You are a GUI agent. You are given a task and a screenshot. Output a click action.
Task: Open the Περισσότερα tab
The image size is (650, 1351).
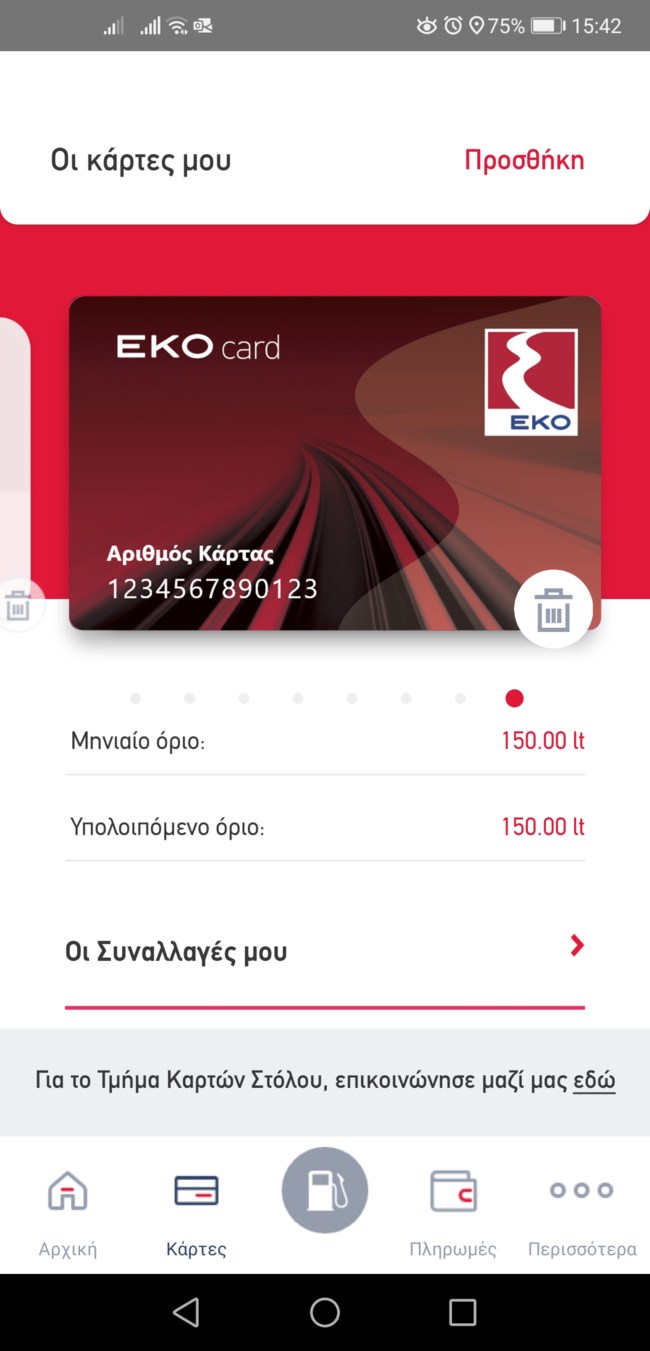[x=582, y=1212]
